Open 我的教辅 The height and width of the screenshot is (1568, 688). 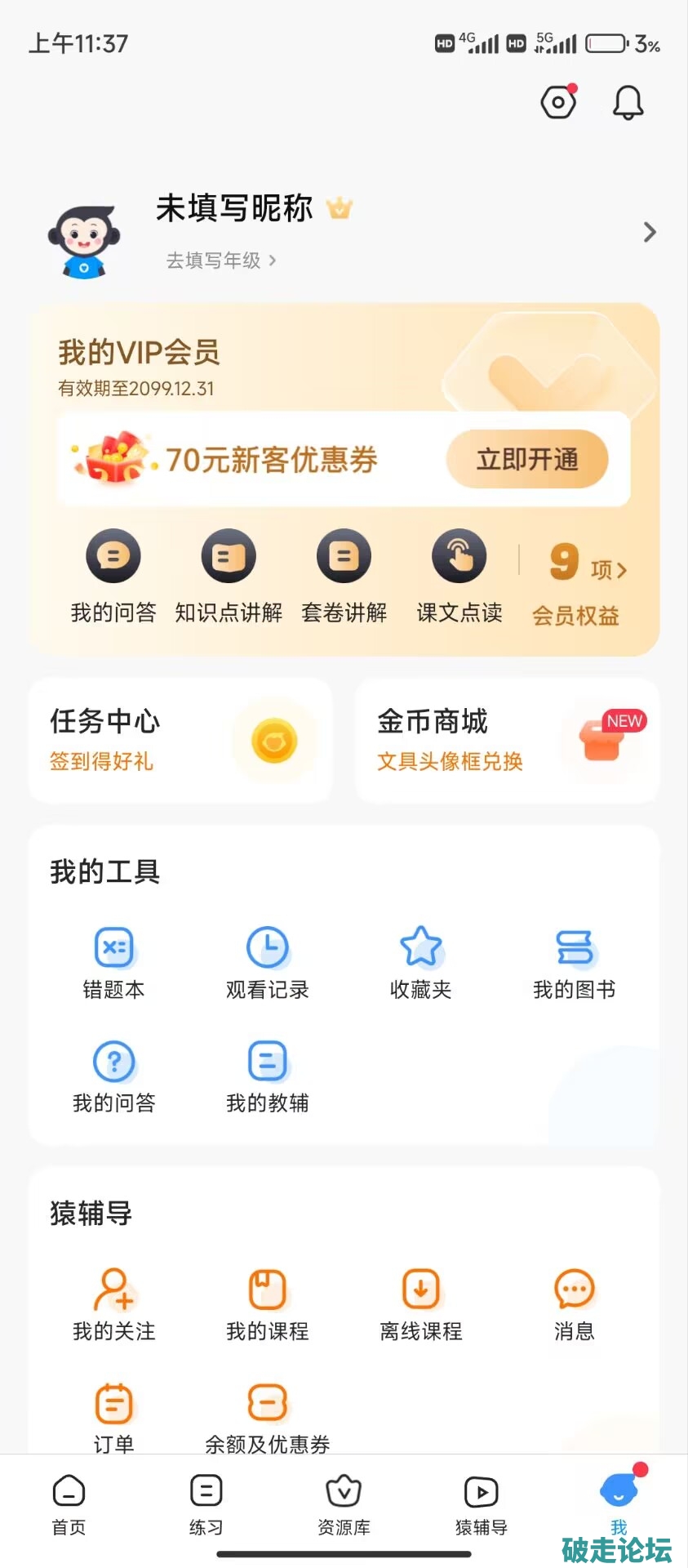click(267, 1076)
